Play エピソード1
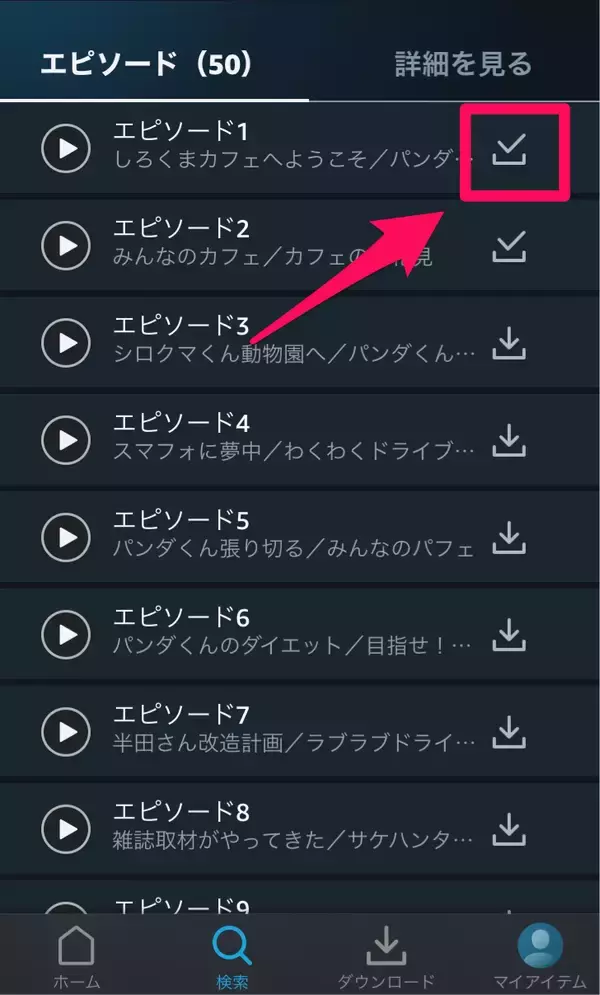This screenshot has height=995, width=600. tap(66, 149)
